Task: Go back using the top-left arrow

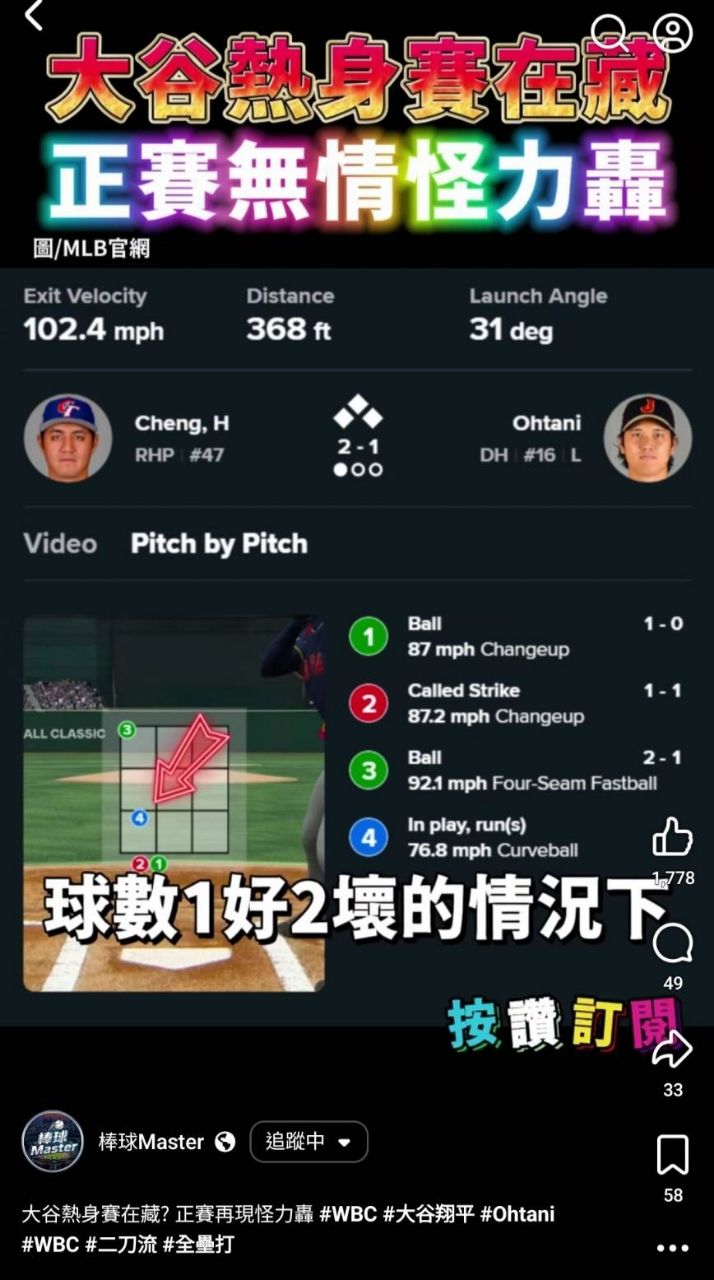Action: pyautogui.click(x=33, y=14)
